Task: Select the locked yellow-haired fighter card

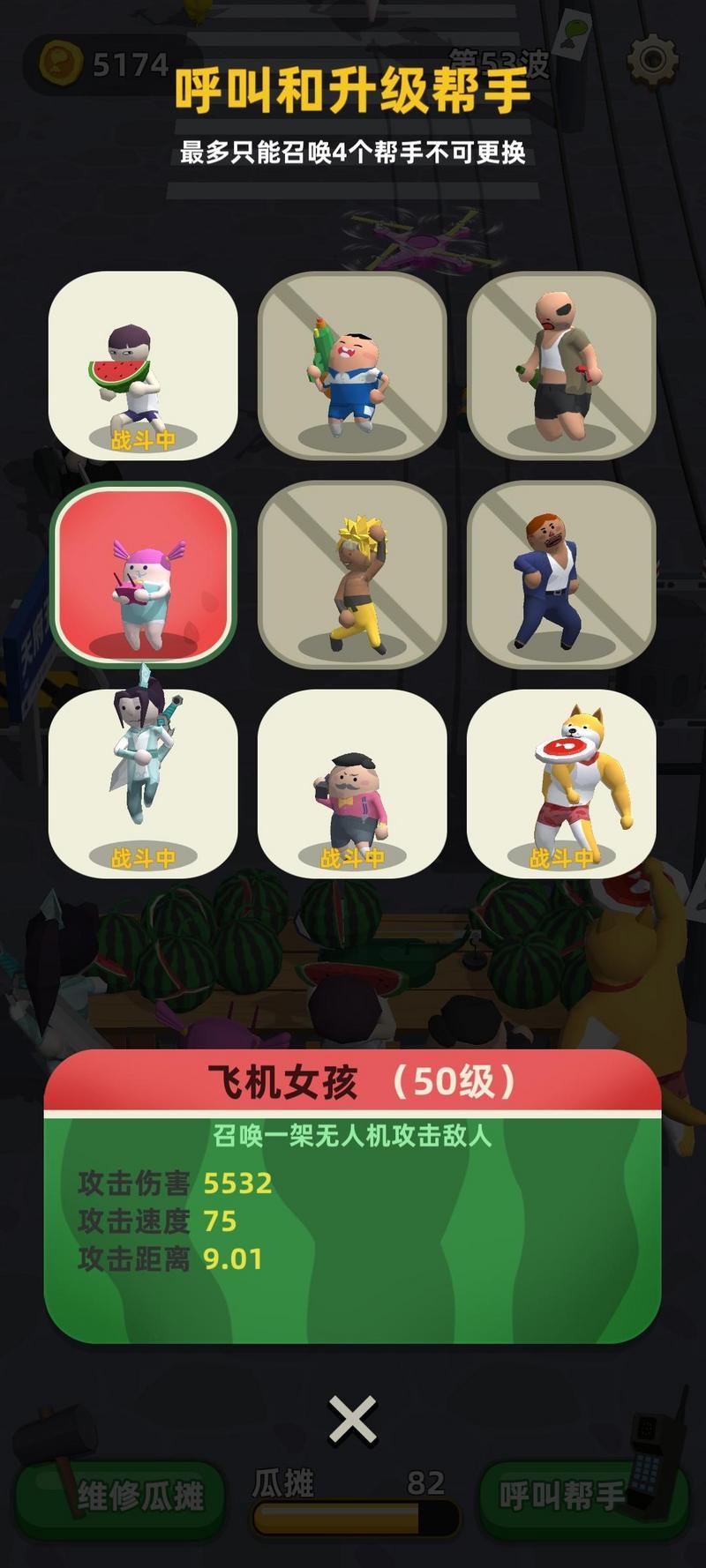Action: pyautogui.click(x=352, y=575)
